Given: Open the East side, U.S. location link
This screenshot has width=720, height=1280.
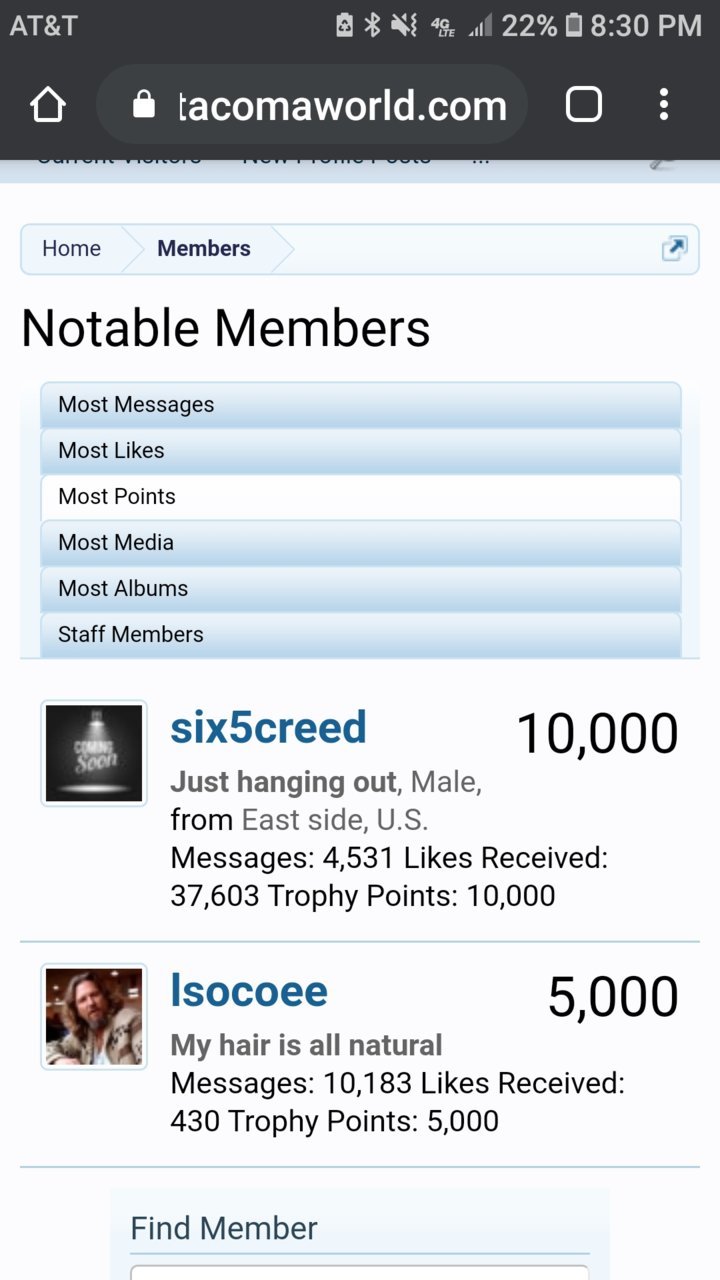Looking at the screenshot, I should (x=335, y=820).
